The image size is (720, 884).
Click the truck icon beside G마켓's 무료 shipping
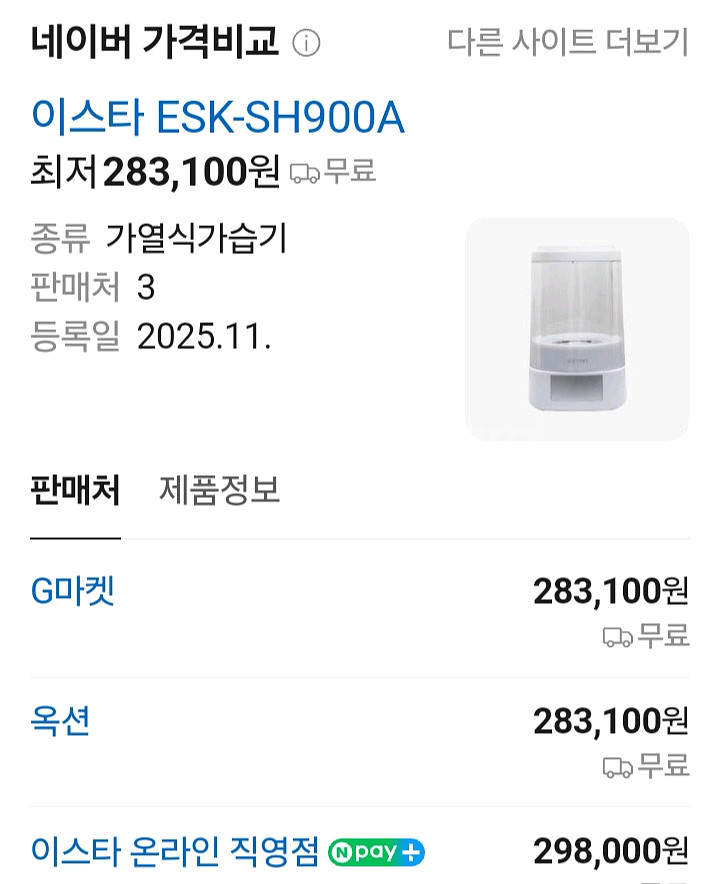(x=619, y=637)
